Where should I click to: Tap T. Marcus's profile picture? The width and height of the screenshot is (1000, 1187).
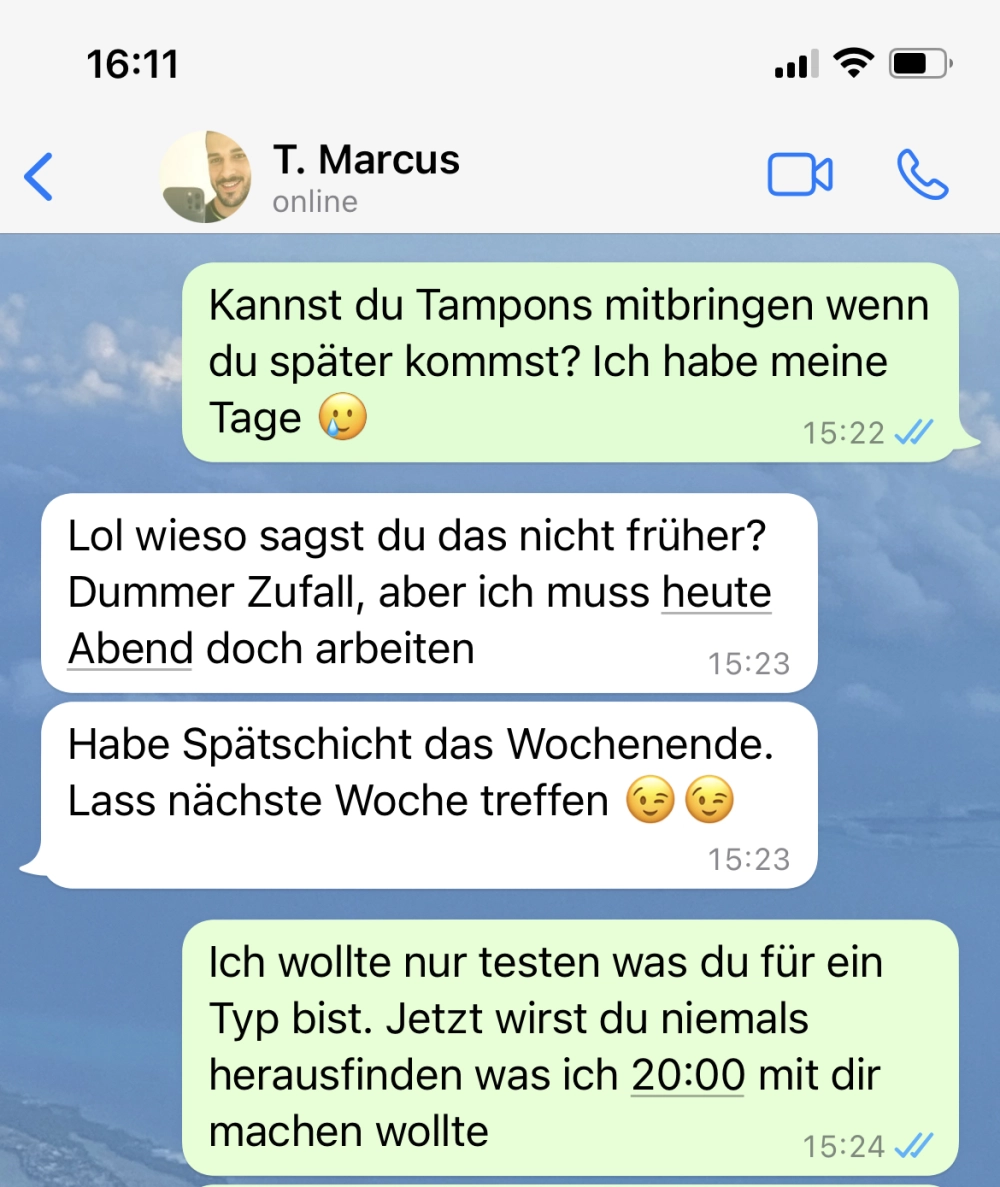pos(206,177)
